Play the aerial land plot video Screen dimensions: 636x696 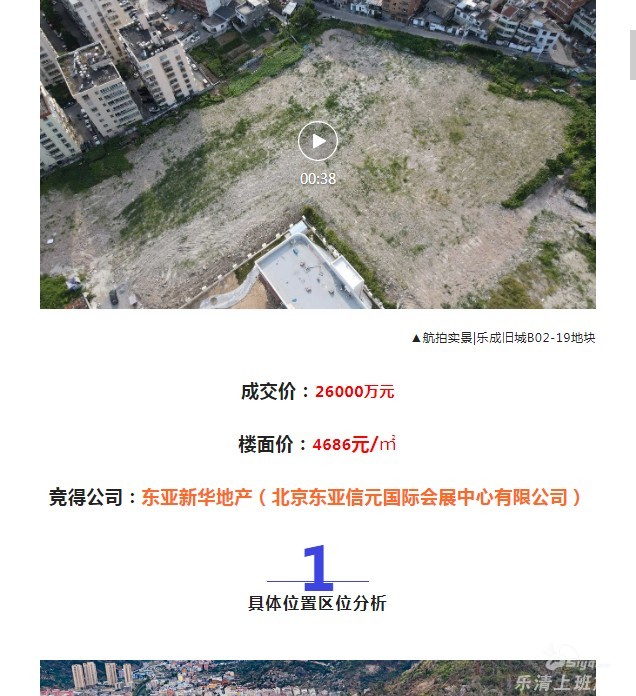click(318, 142)
